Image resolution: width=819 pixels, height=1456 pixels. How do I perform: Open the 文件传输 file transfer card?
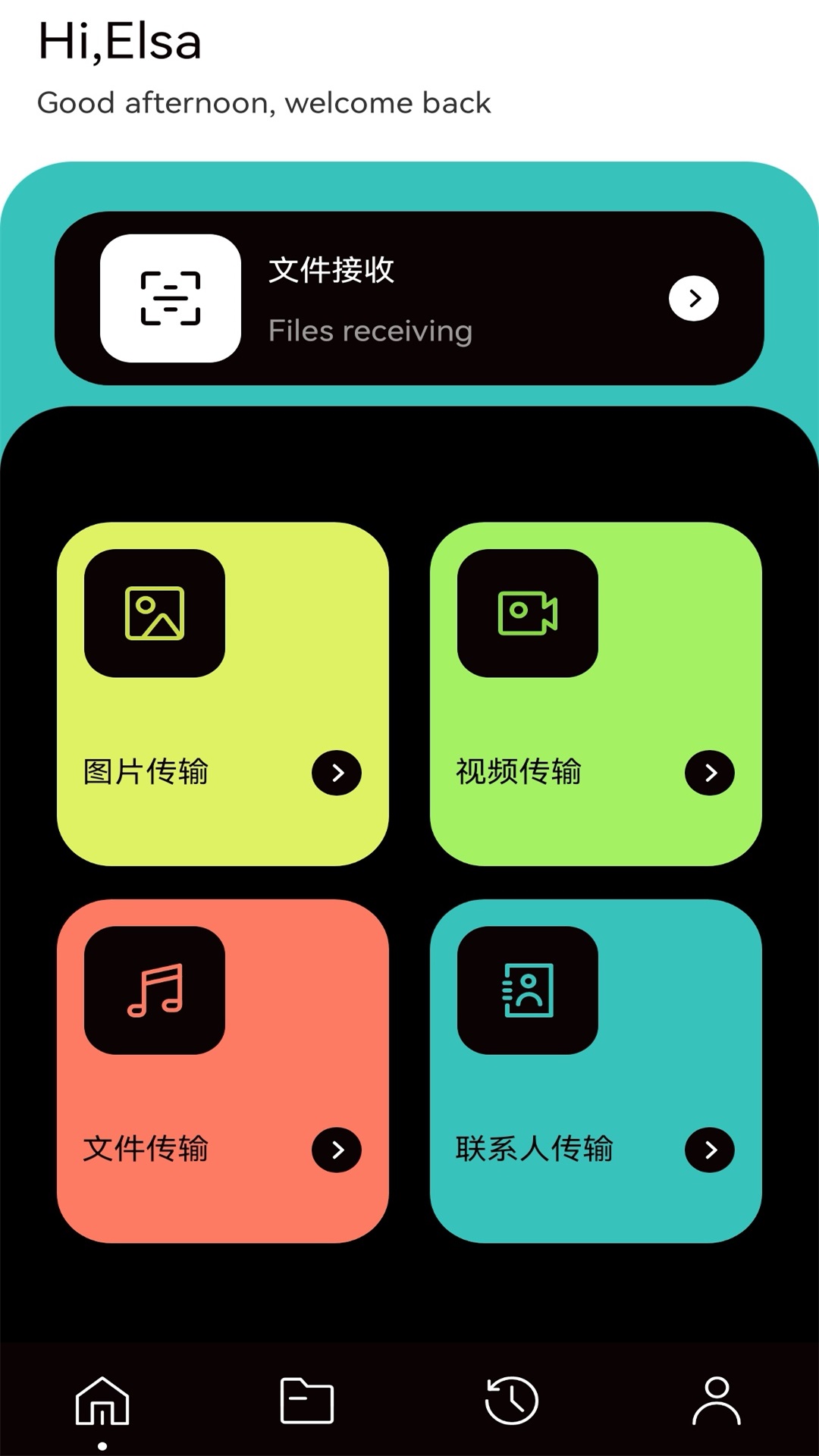(x=223, y=1070)
